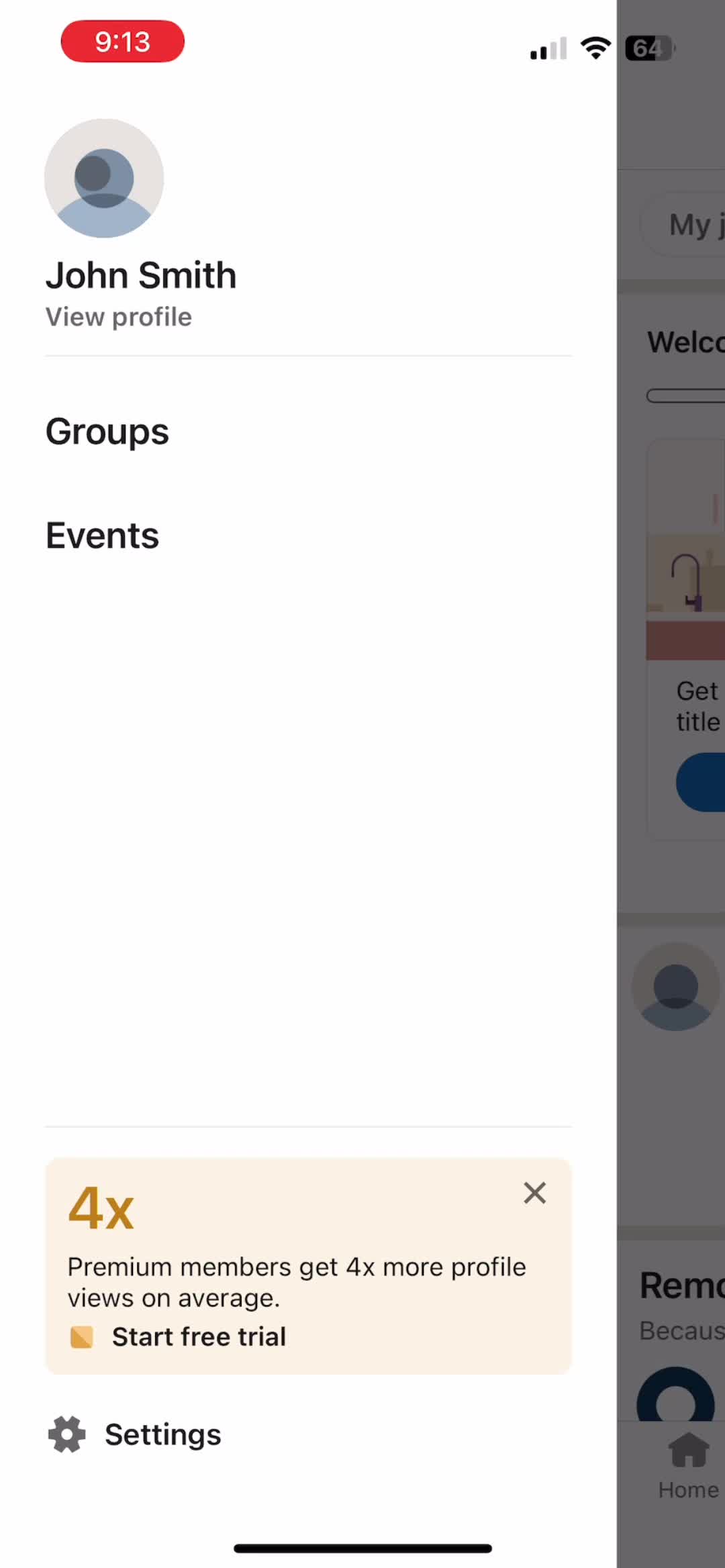The image size is (725, 1568).
Task: Tap John Smith's profile avatar
Action: pyautogui.click(x=103, y=177)
